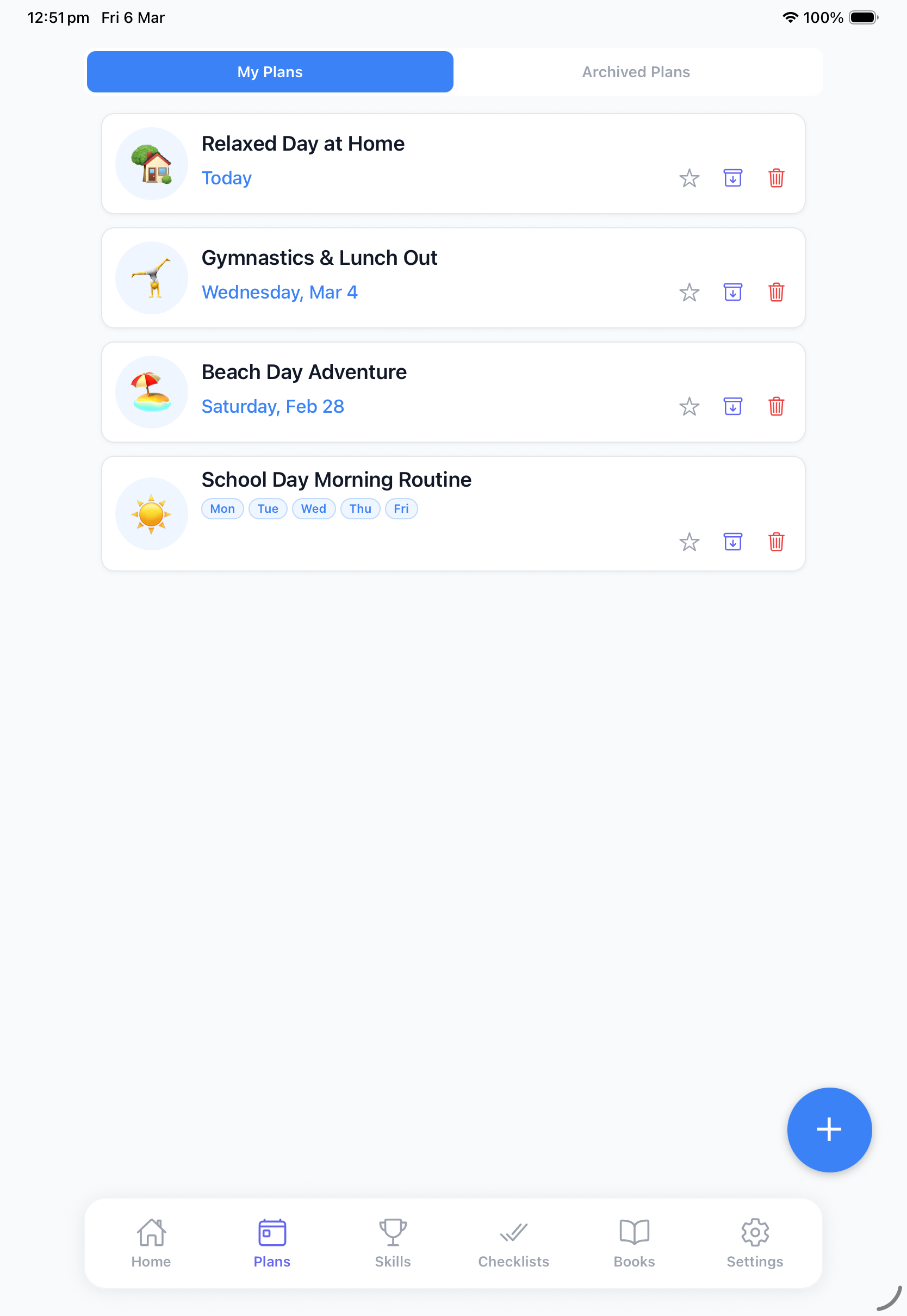Delete the Relaxed Day at Home plan
The height and width of the screenshot is (1316, 907).
(x=776, y=178)
